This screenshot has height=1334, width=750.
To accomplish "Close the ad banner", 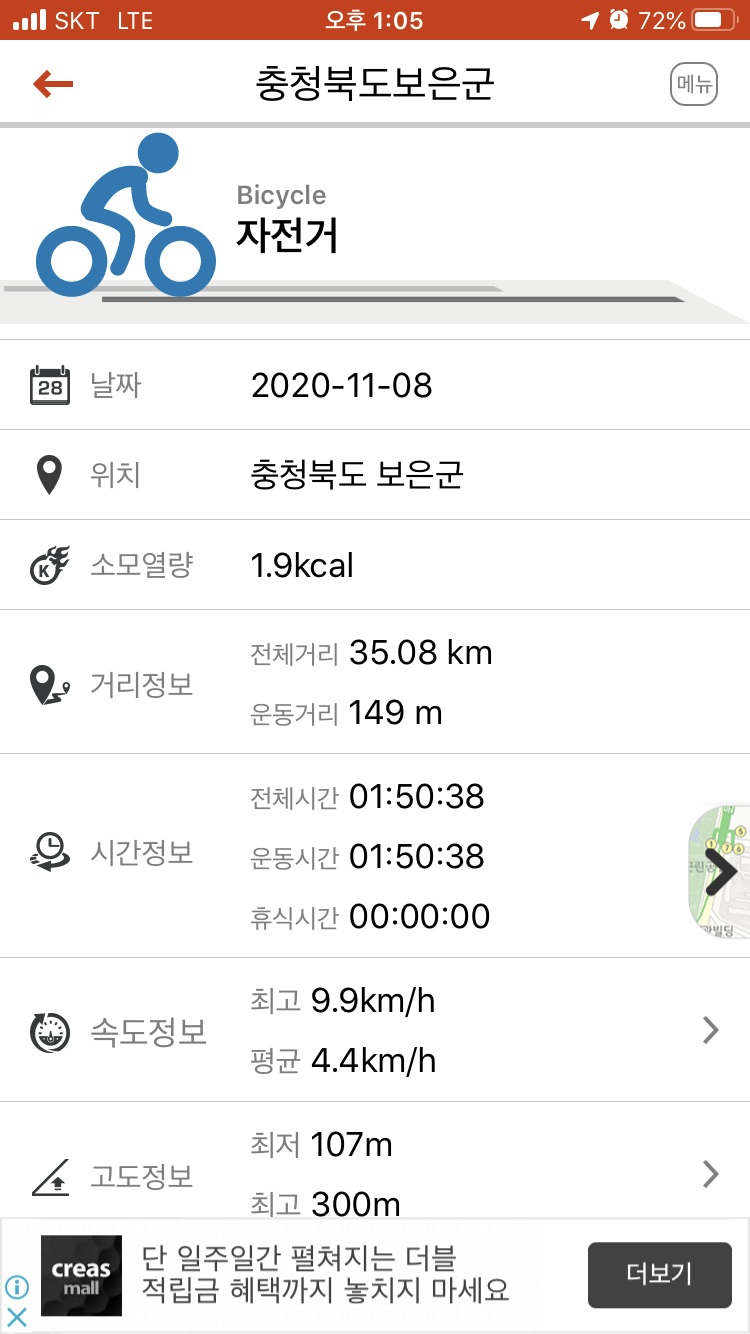I will tap(17, 1317).
